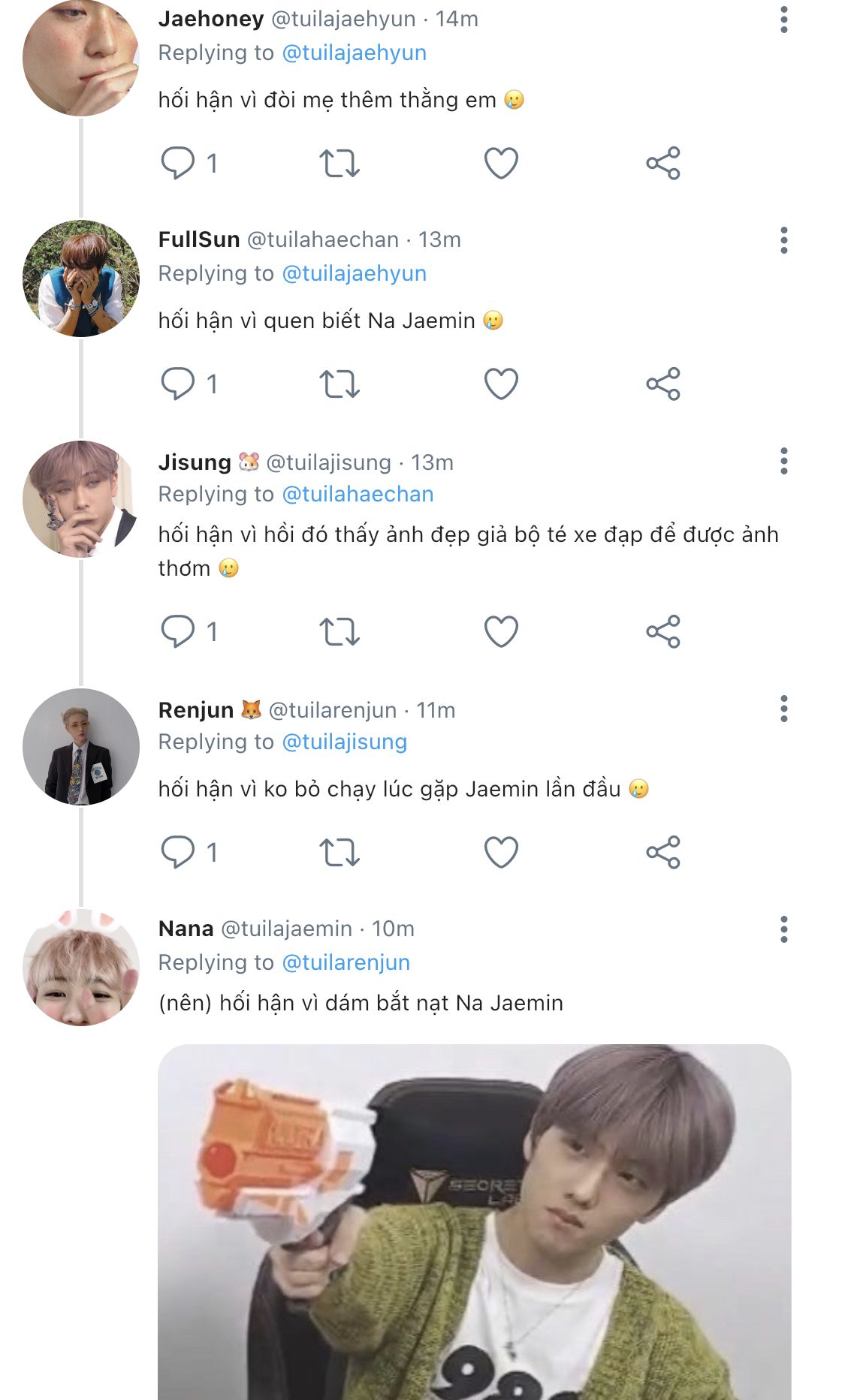Open overflow menu on Jaehoney's tweet
The width and height of the screenshot is (845, 1400).
tap(783, 20)
